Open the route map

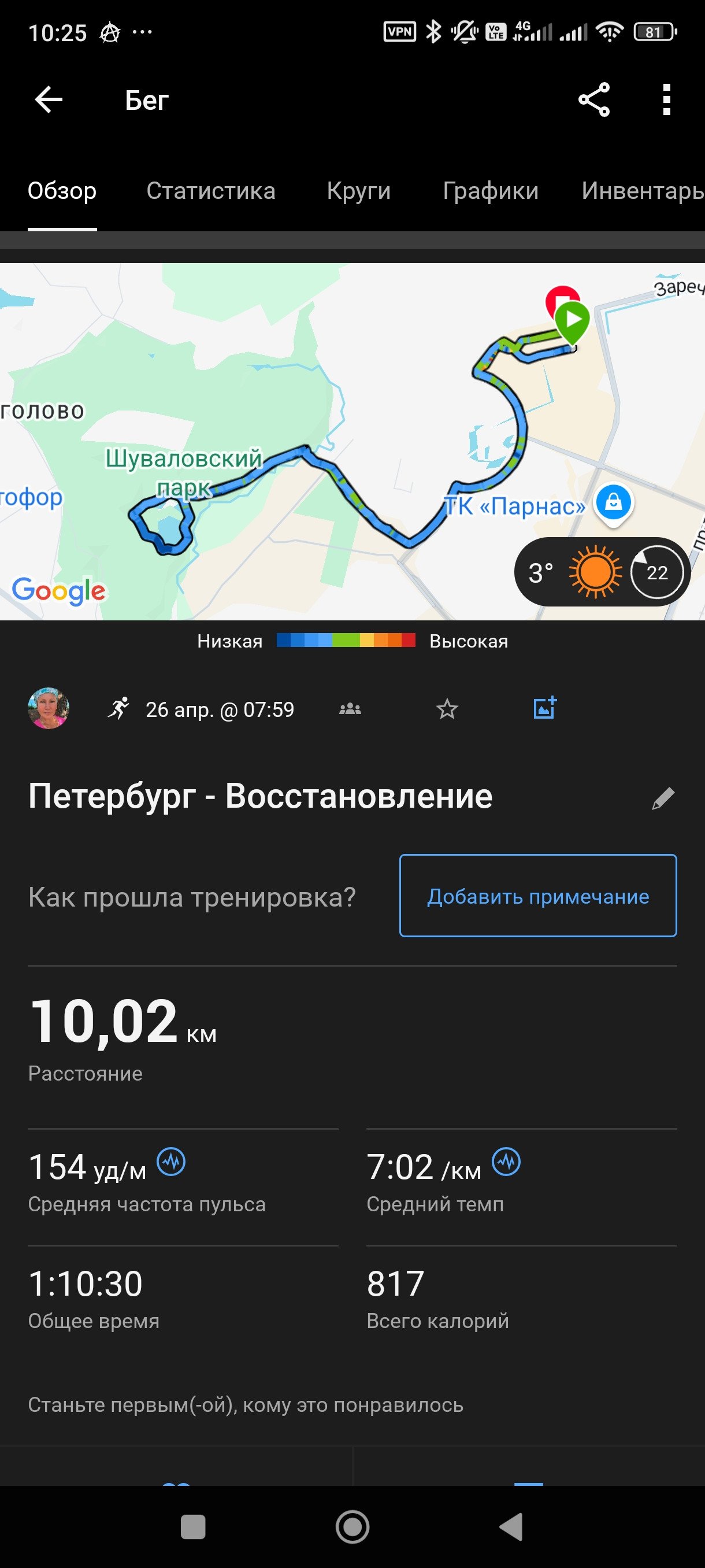[x=352, y=441]
